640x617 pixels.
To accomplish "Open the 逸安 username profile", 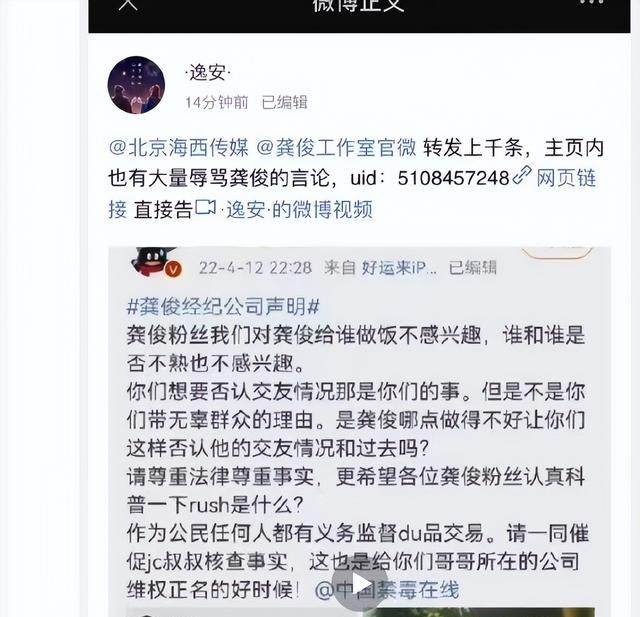I will 208,74.
